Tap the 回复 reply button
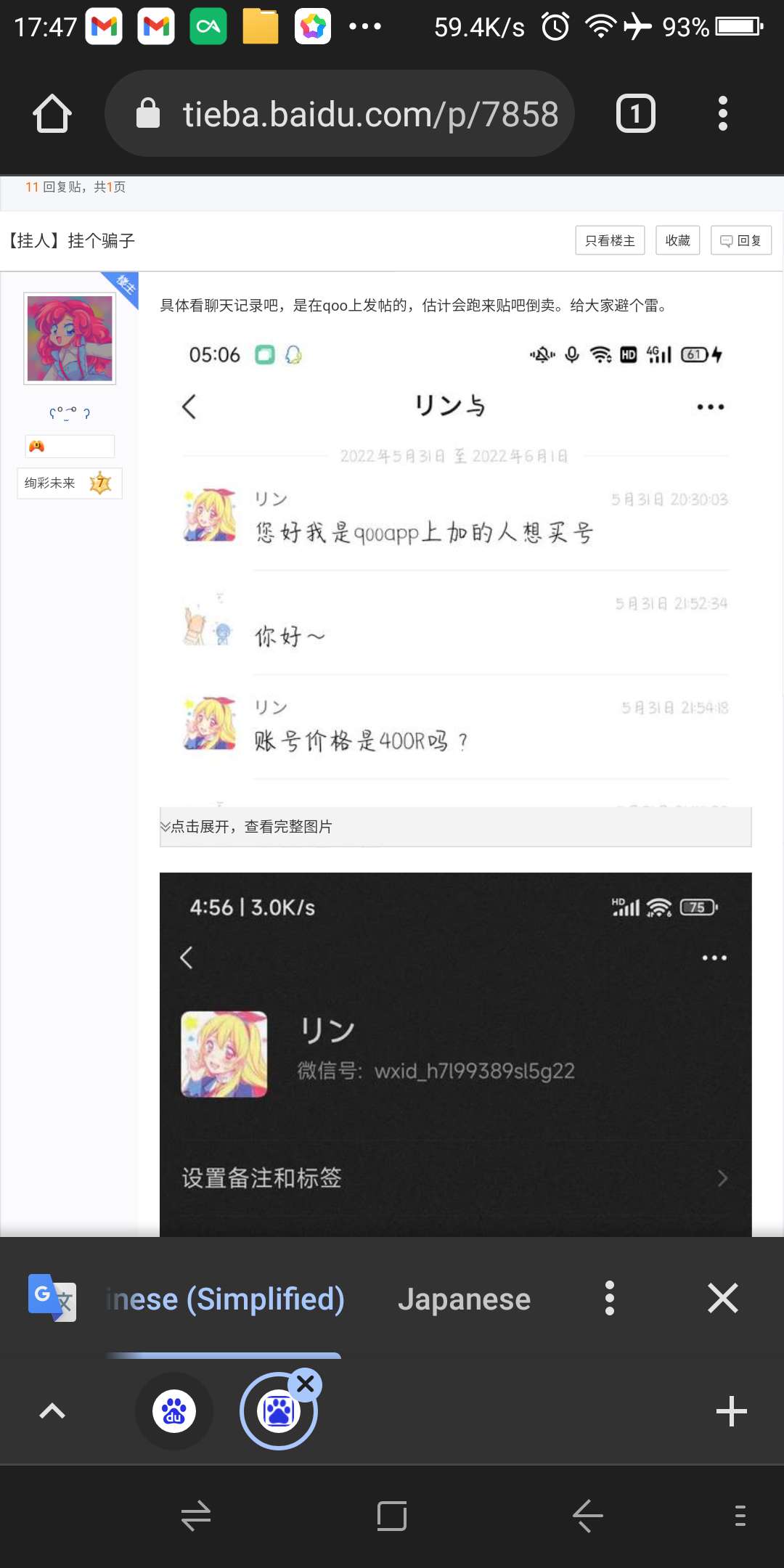Screen dimensions: 784x1568 point(741,240)
